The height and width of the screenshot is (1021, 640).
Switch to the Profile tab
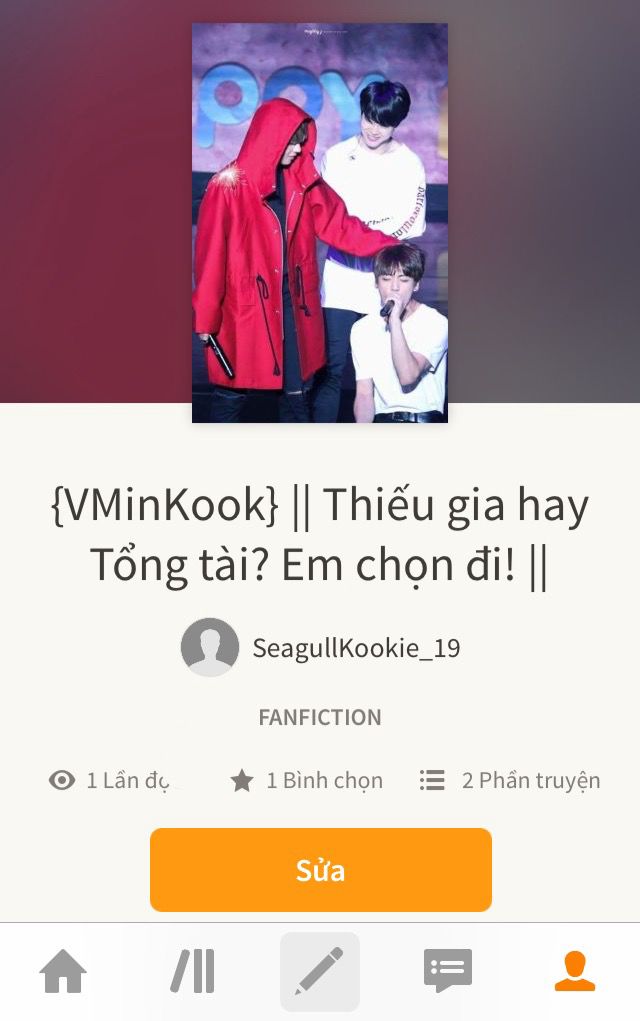click(575, 971)
